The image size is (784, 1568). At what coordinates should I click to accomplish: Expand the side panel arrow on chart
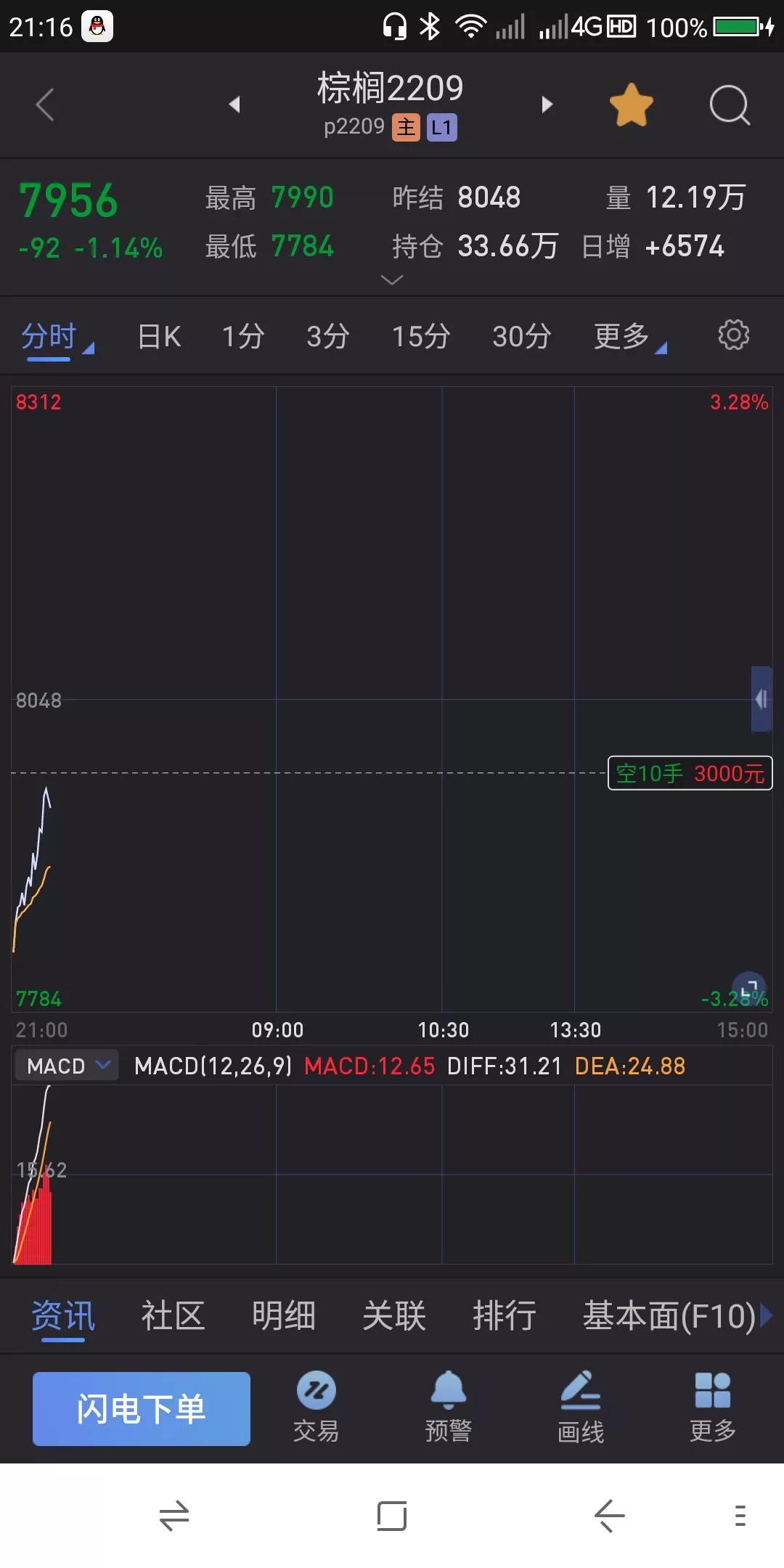tap(761, 699)
